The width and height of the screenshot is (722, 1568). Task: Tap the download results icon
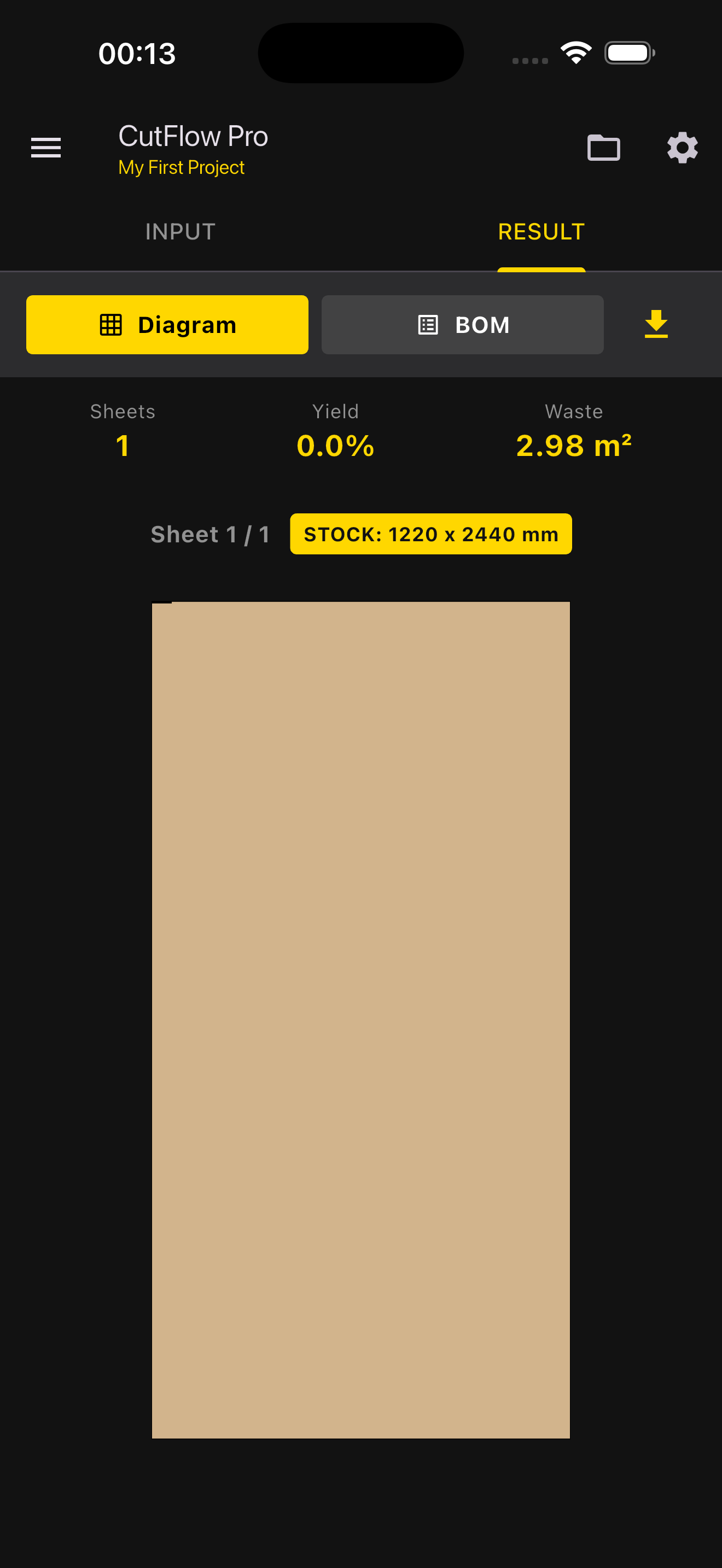[656, 324]
